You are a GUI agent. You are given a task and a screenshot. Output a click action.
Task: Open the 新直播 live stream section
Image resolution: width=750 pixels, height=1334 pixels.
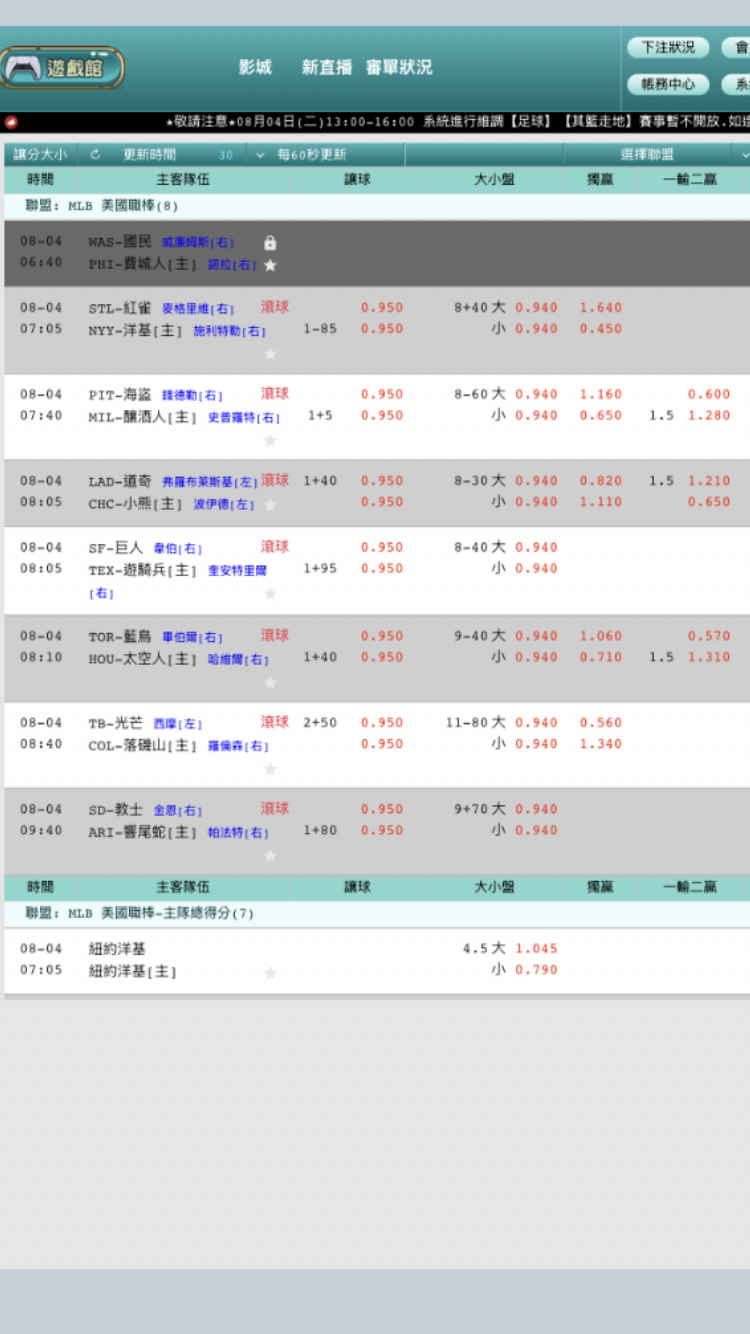[327, 67]
